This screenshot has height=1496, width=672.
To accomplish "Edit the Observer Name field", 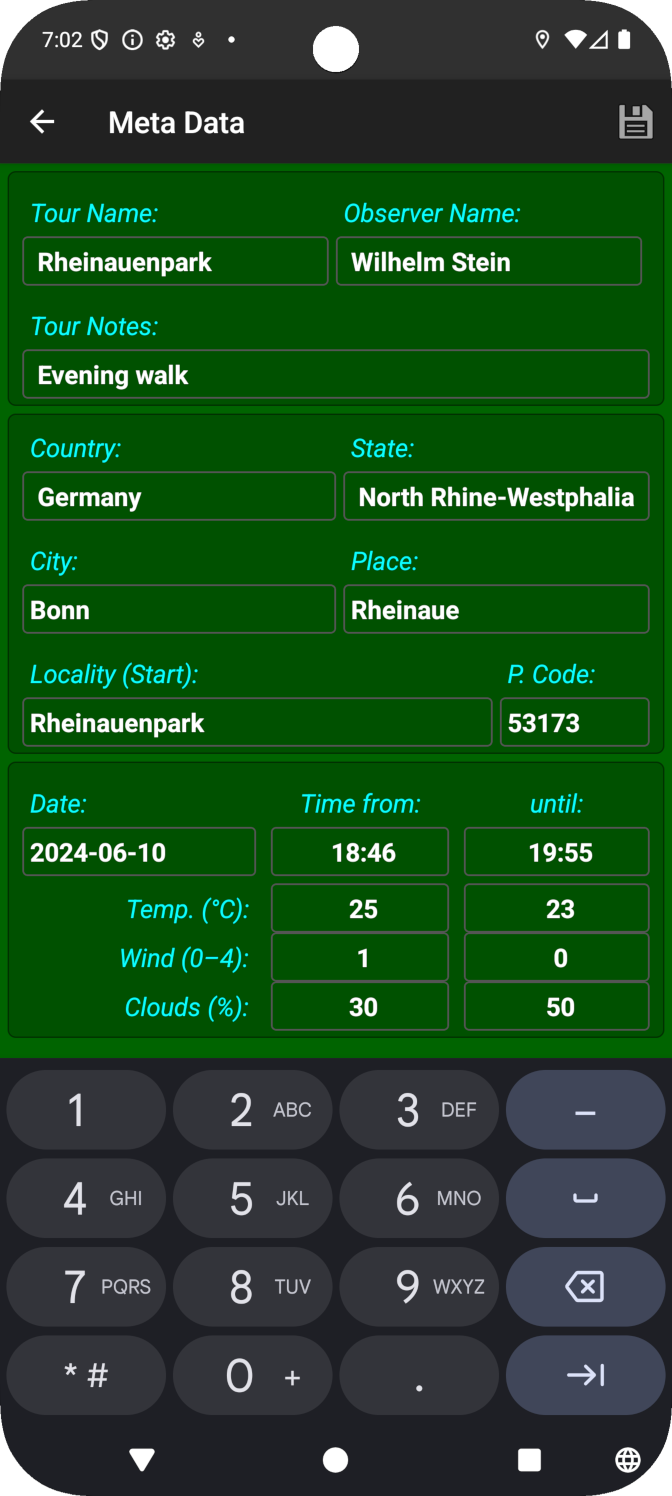I will point(489,262).
